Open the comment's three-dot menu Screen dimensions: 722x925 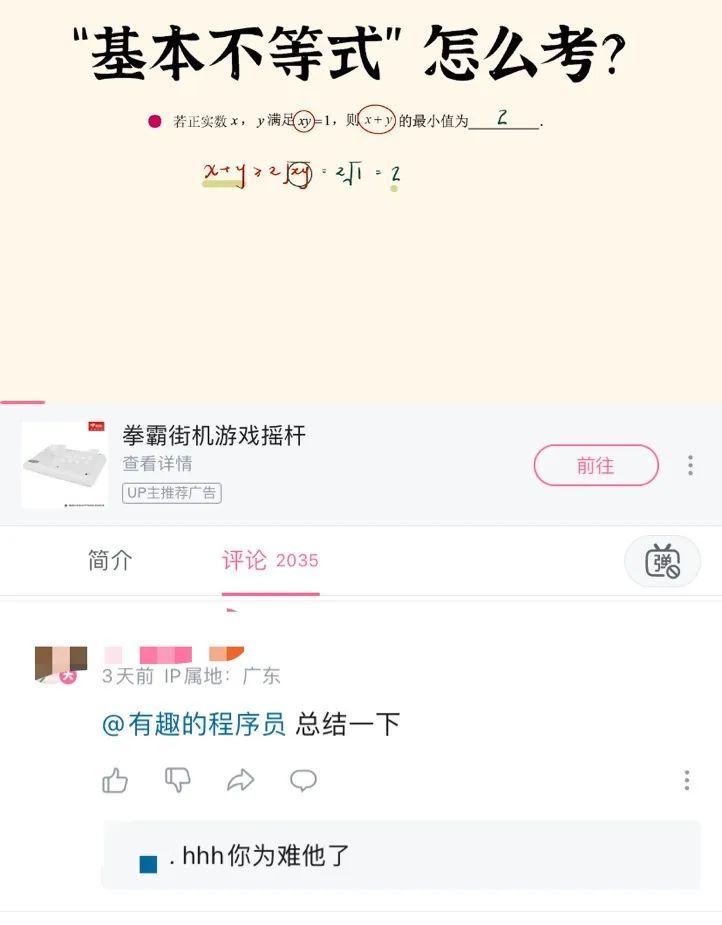point(687,781)
